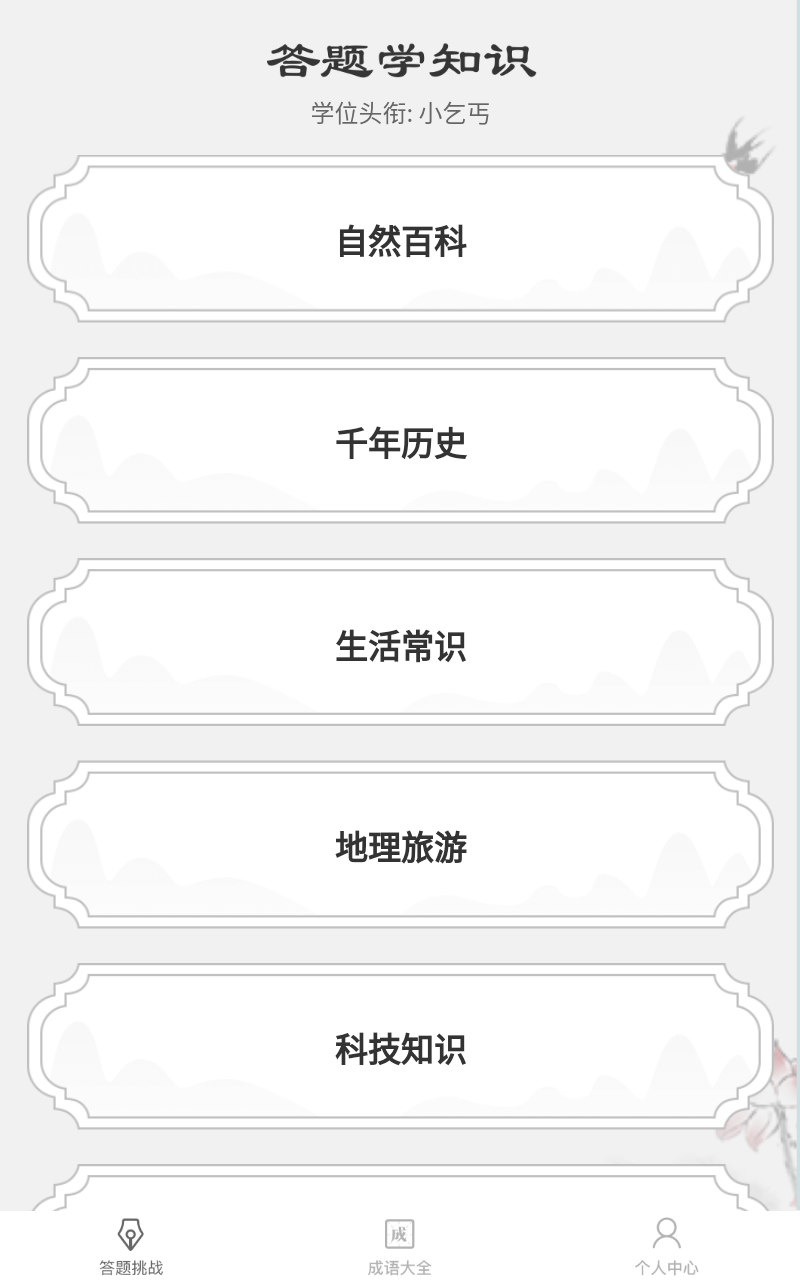
Task: Open the 千年历史 quiz category
Action: 400,443
